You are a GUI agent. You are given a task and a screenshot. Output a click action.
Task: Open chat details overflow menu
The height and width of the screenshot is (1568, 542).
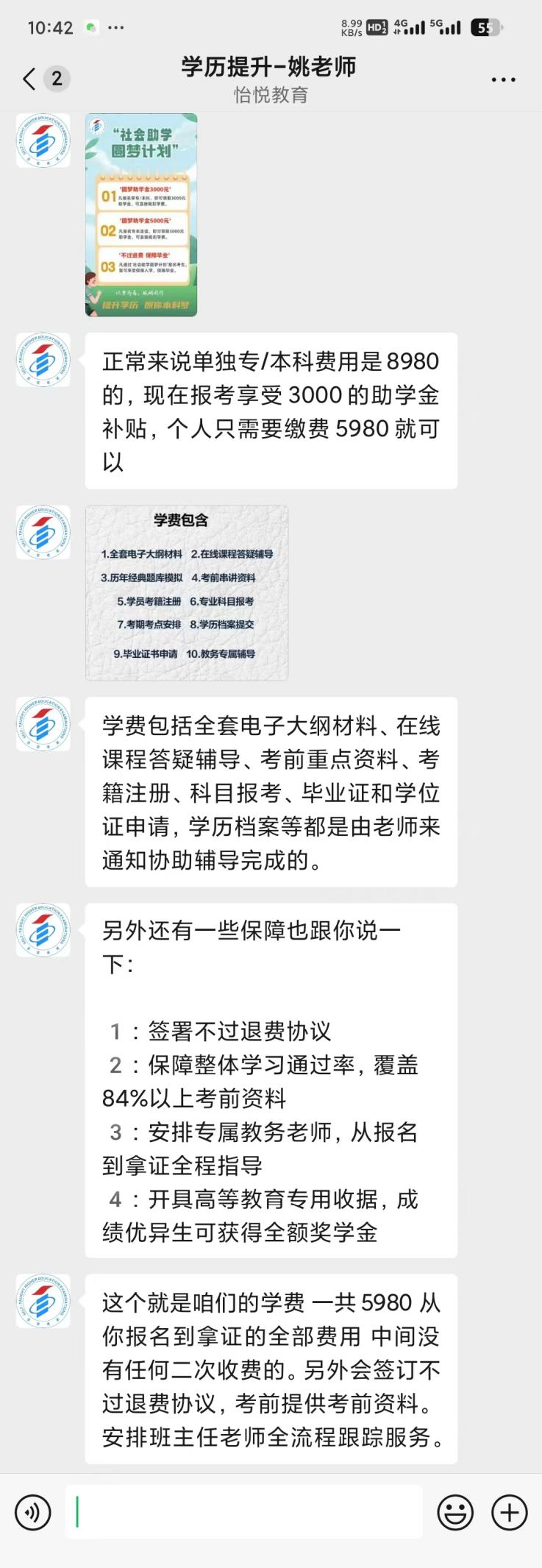point(503,79)
